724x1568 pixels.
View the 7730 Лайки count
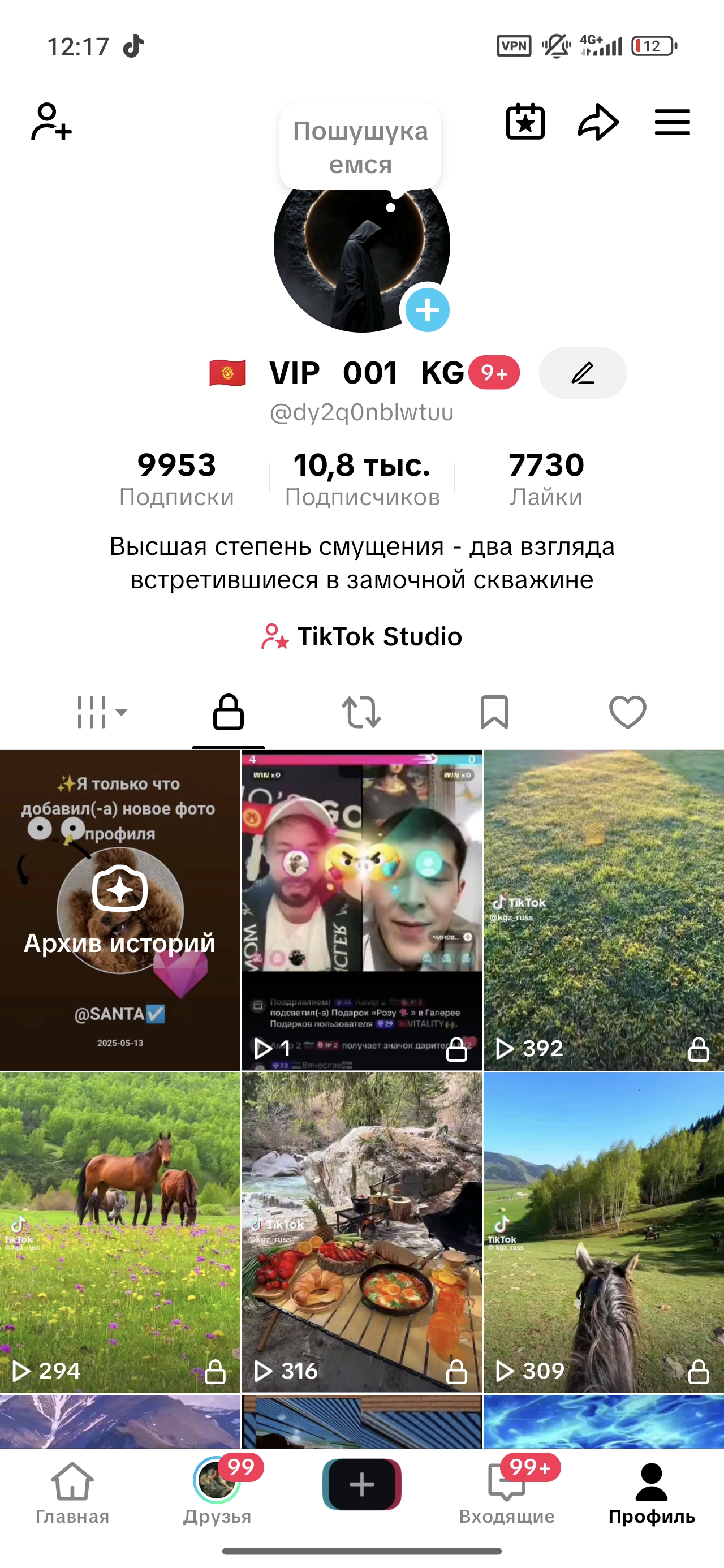[x=547, y=478]
